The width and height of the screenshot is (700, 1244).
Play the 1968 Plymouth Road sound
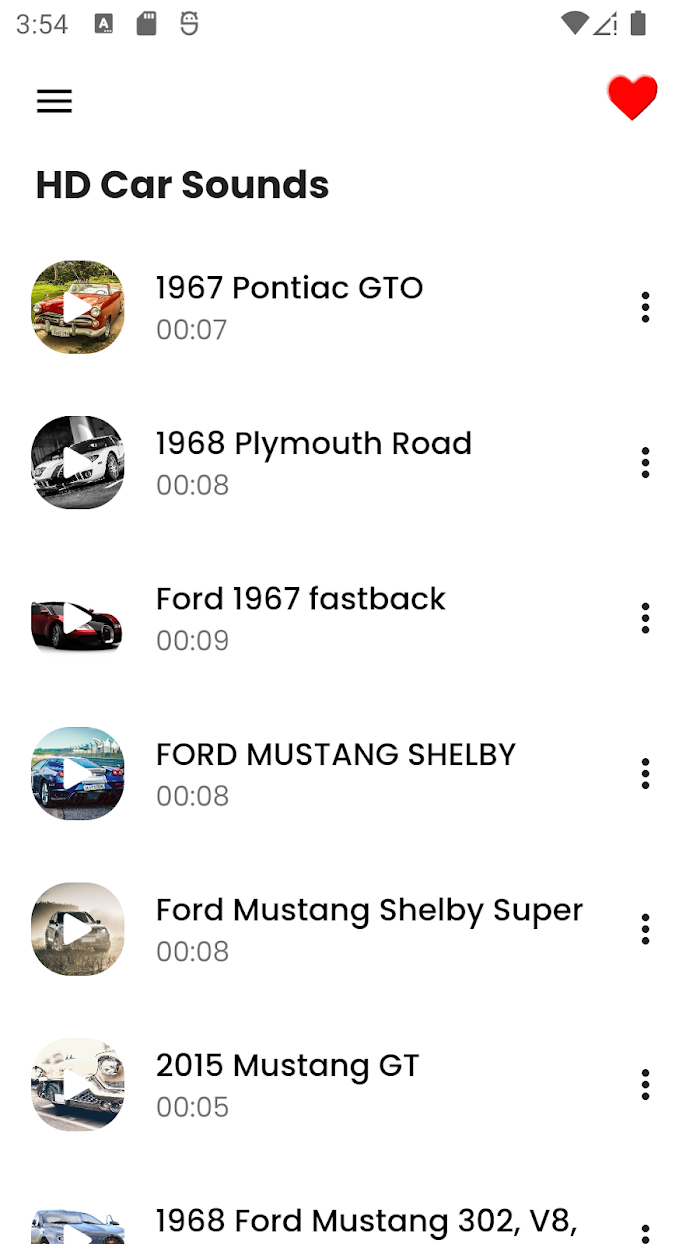(78, 462)
